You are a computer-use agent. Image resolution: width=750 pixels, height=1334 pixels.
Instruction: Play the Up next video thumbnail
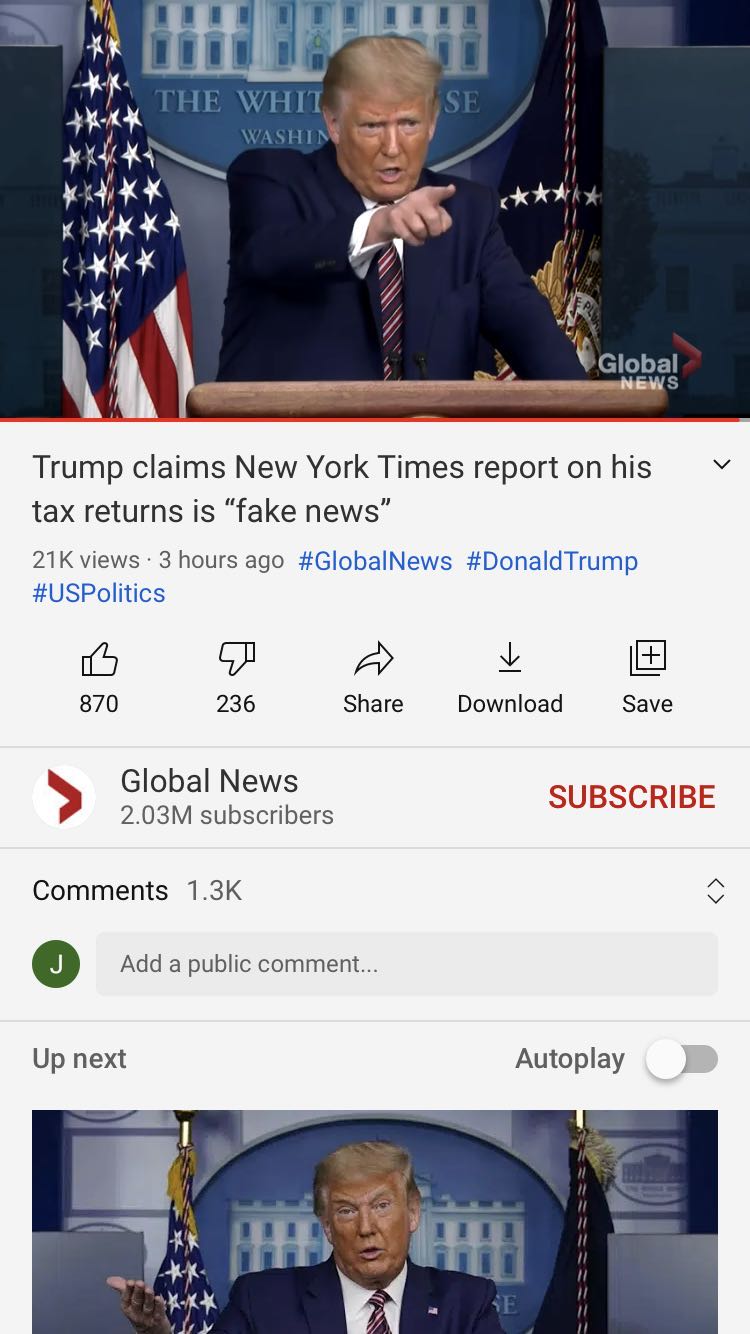(x=375, y=1222)
